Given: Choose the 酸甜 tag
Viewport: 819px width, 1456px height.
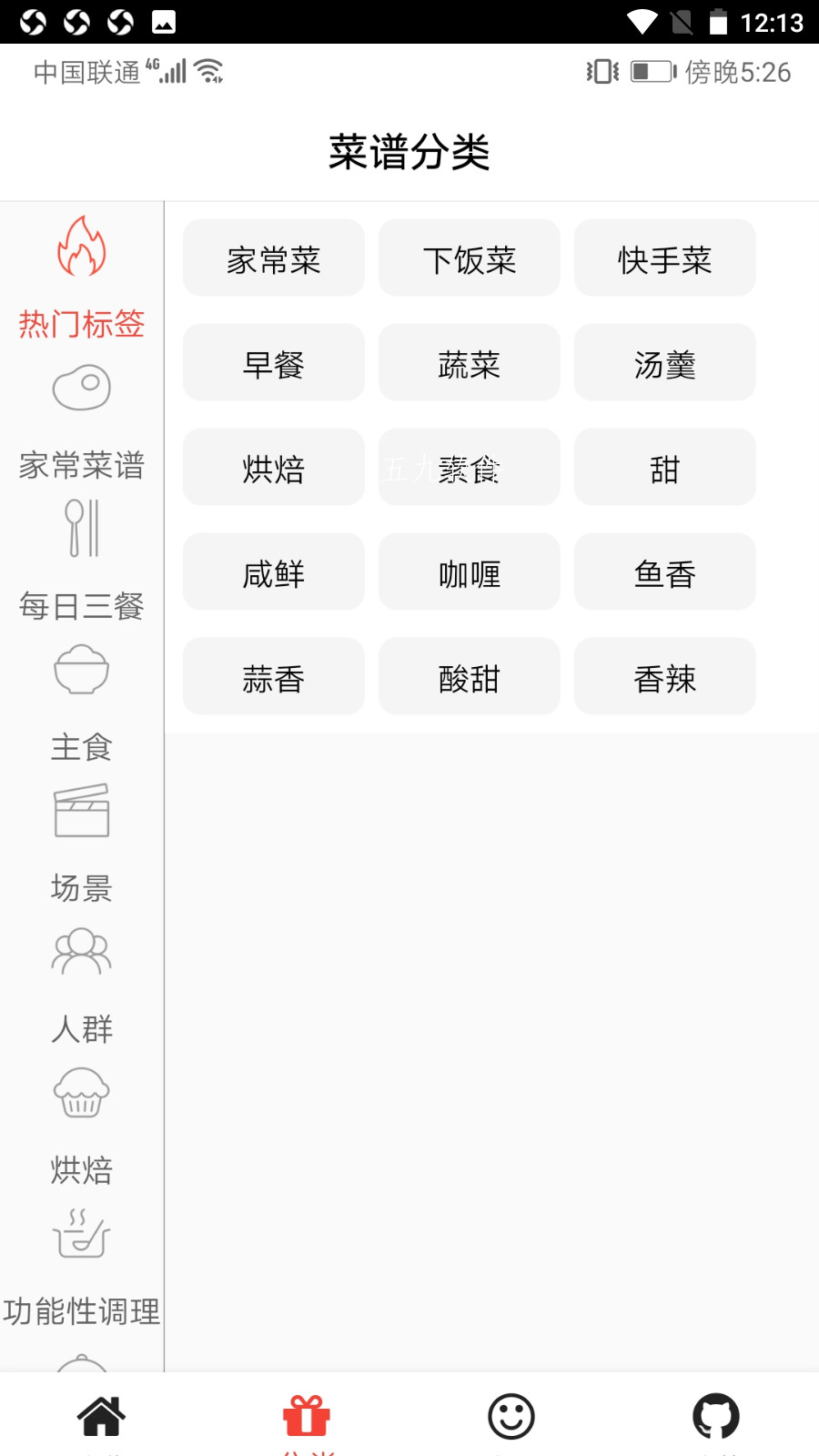Looking at the screenshot, I should click(470, 677).
